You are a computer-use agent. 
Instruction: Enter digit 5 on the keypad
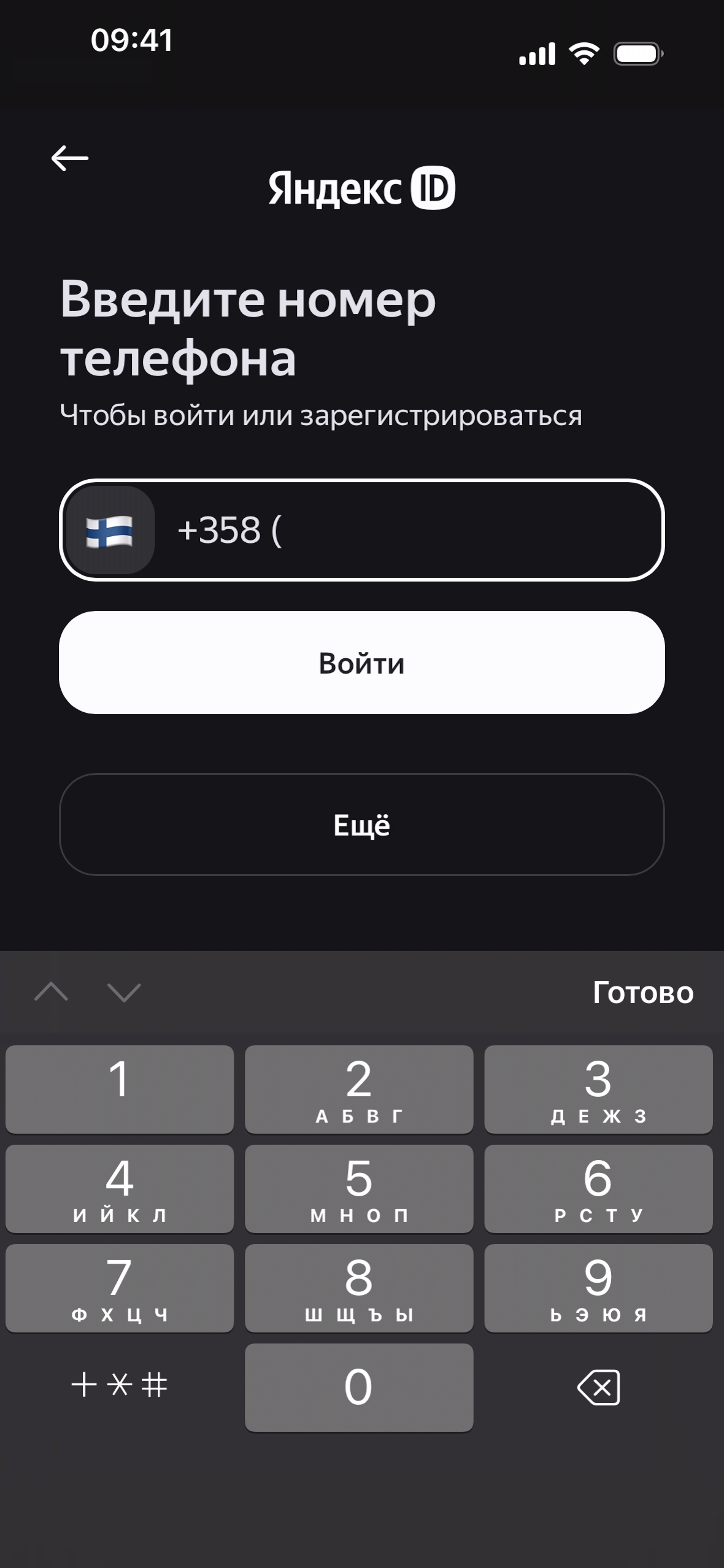point(359,1189)
